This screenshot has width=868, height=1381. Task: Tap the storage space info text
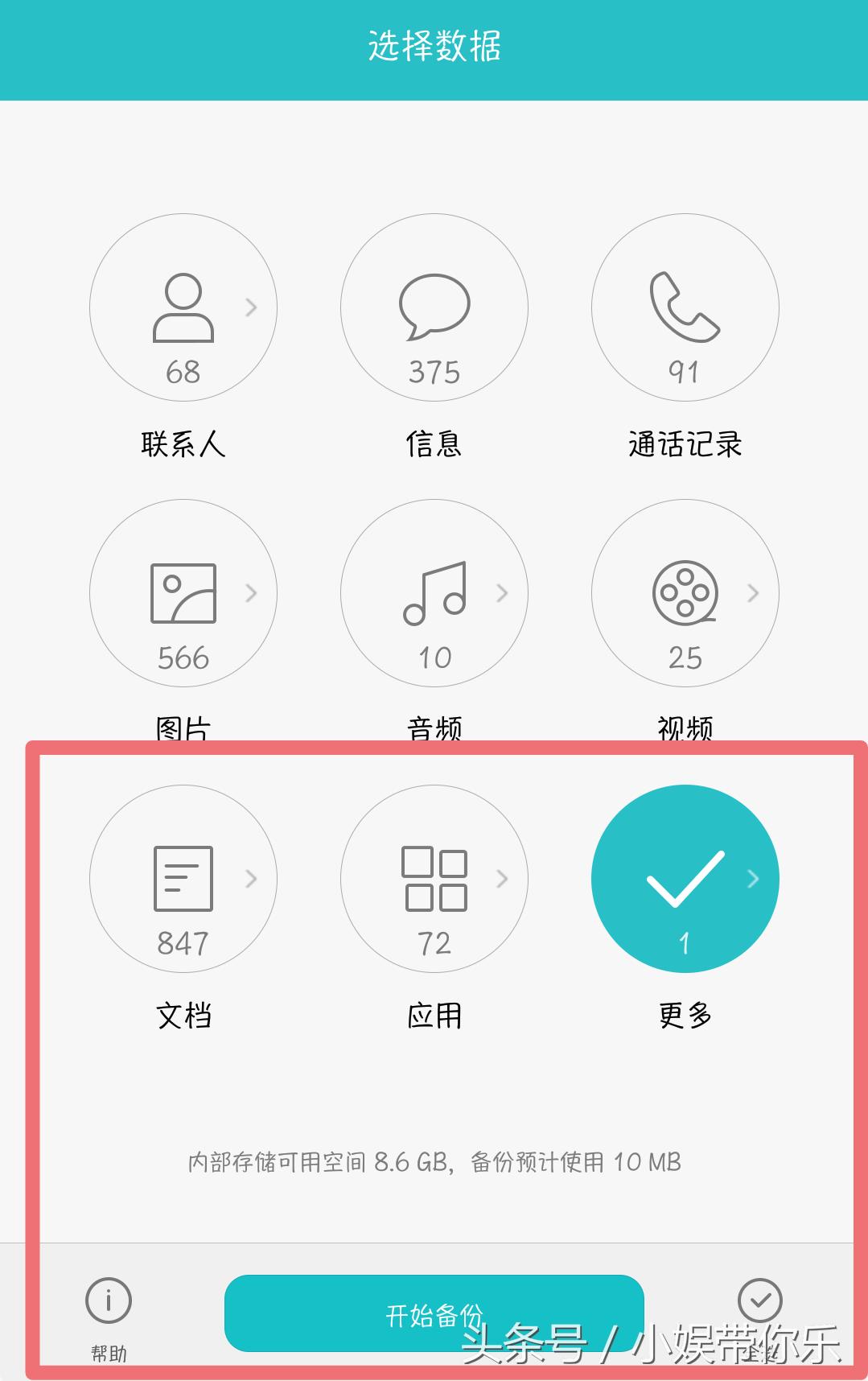tap(433, 1162)
